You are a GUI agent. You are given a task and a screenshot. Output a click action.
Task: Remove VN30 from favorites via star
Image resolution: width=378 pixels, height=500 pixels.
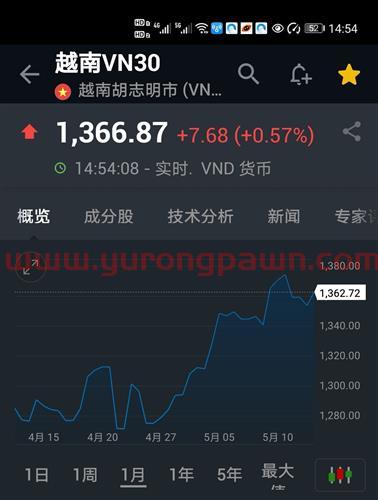pyautogui.click(x=349, y=74)
